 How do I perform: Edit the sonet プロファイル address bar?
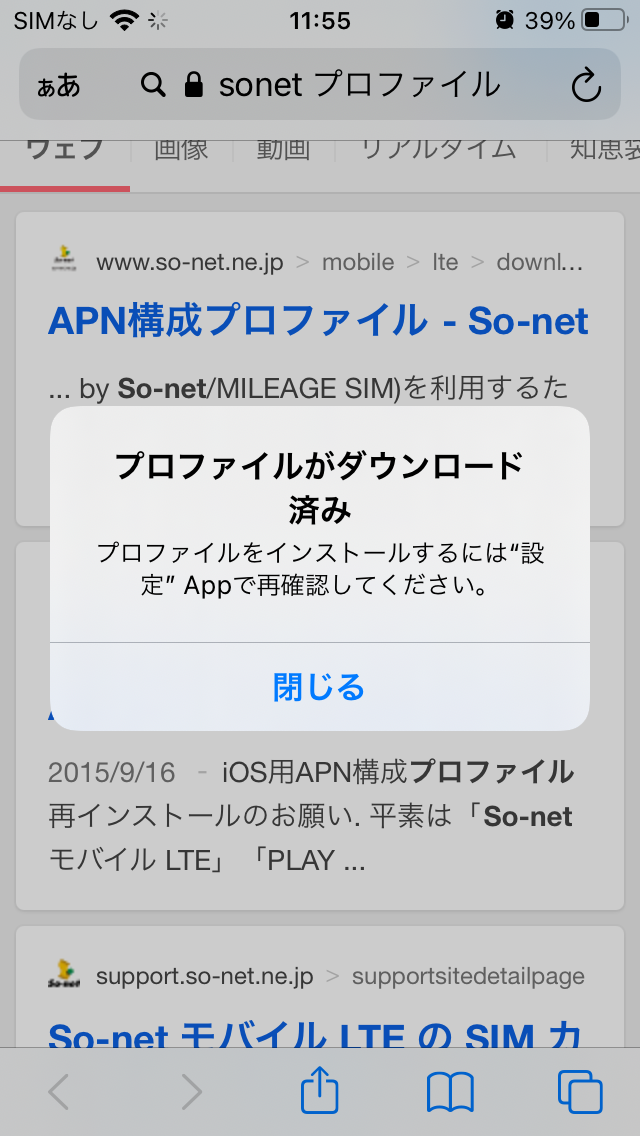pos(340,86)
